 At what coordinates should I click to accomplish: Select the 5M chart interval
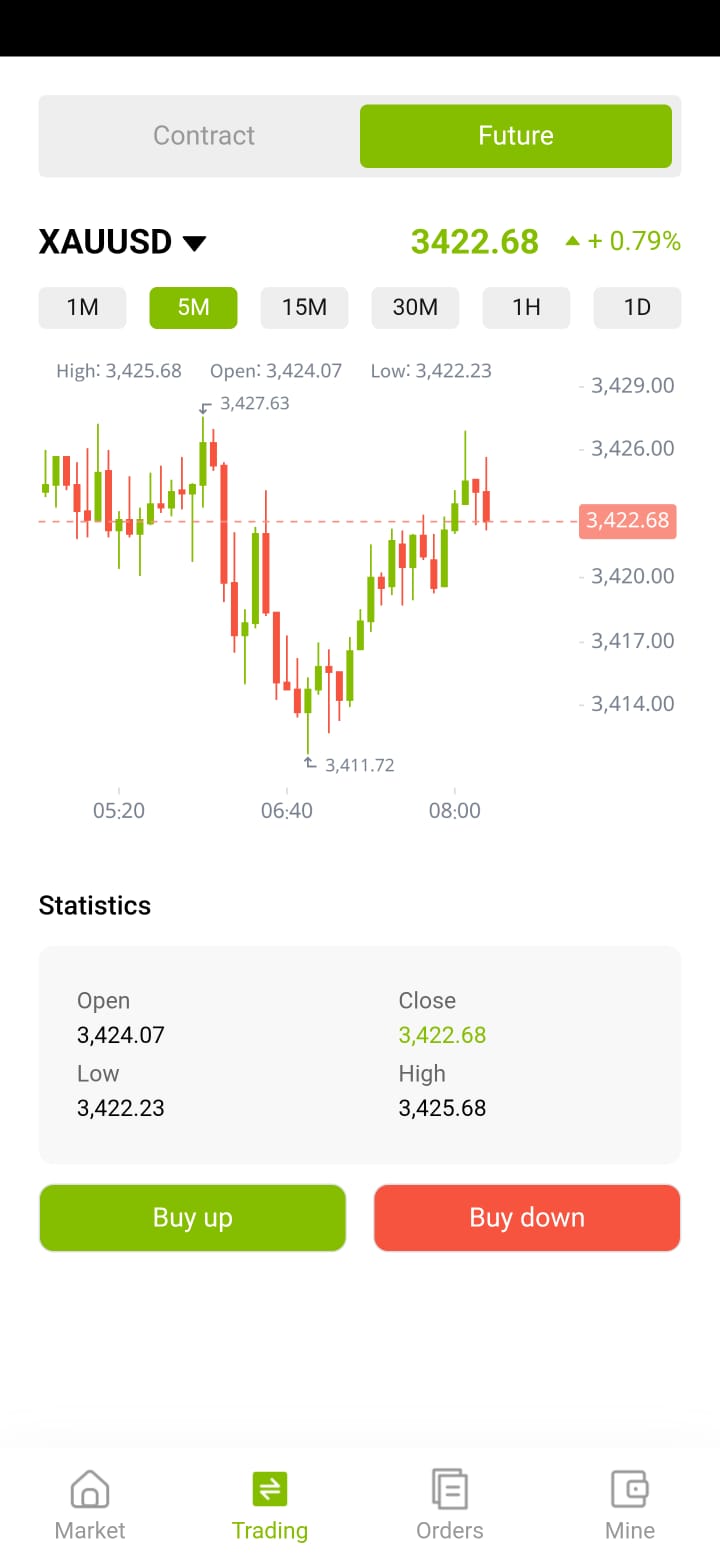[194, 308]
